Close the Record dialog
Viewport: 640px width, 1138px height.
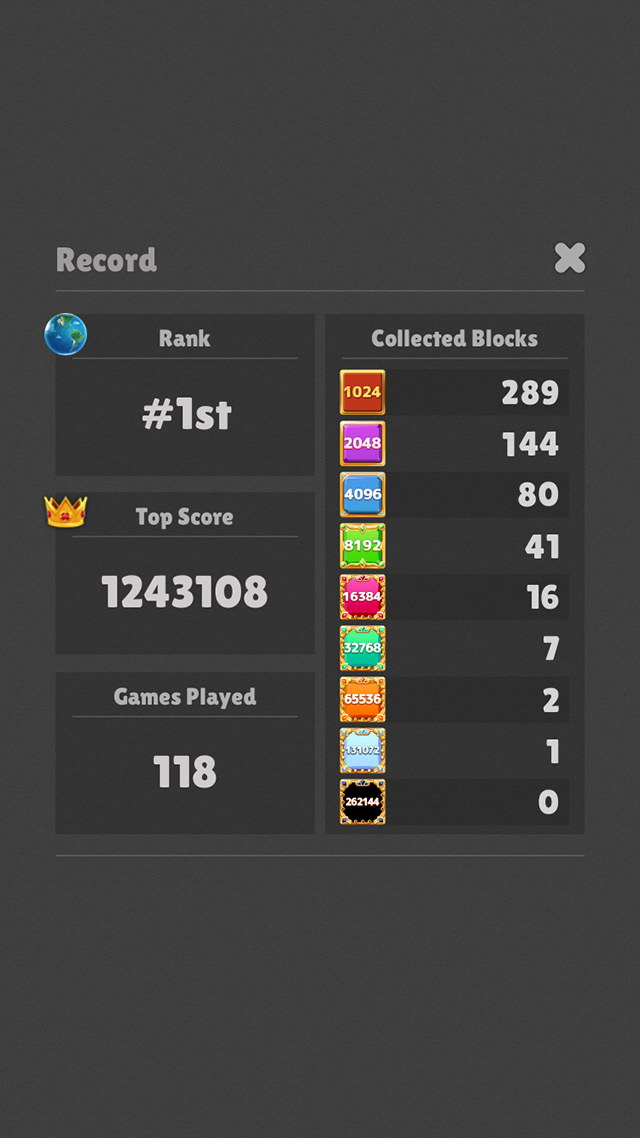click(569, 258)
